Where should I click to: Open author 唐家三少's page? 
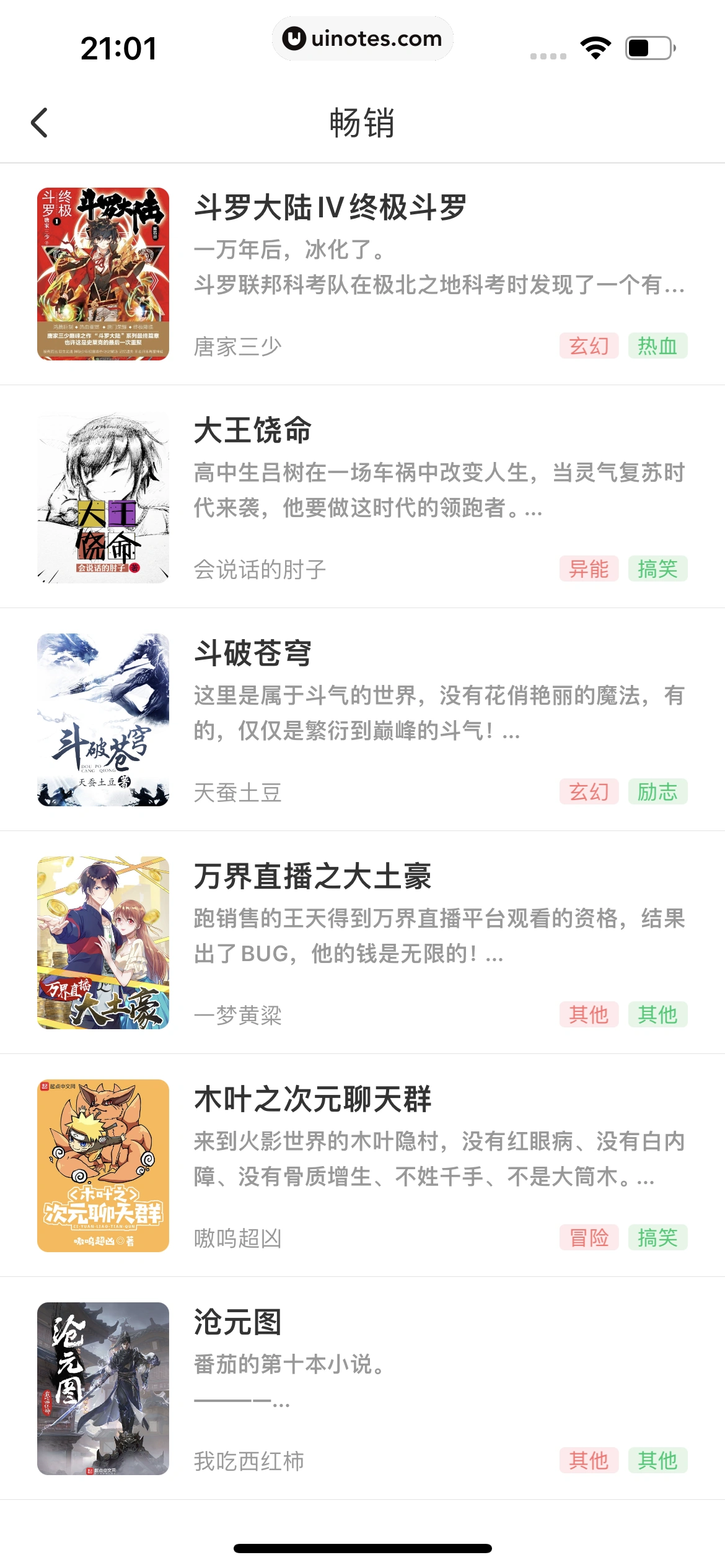(x=237, y=347)
